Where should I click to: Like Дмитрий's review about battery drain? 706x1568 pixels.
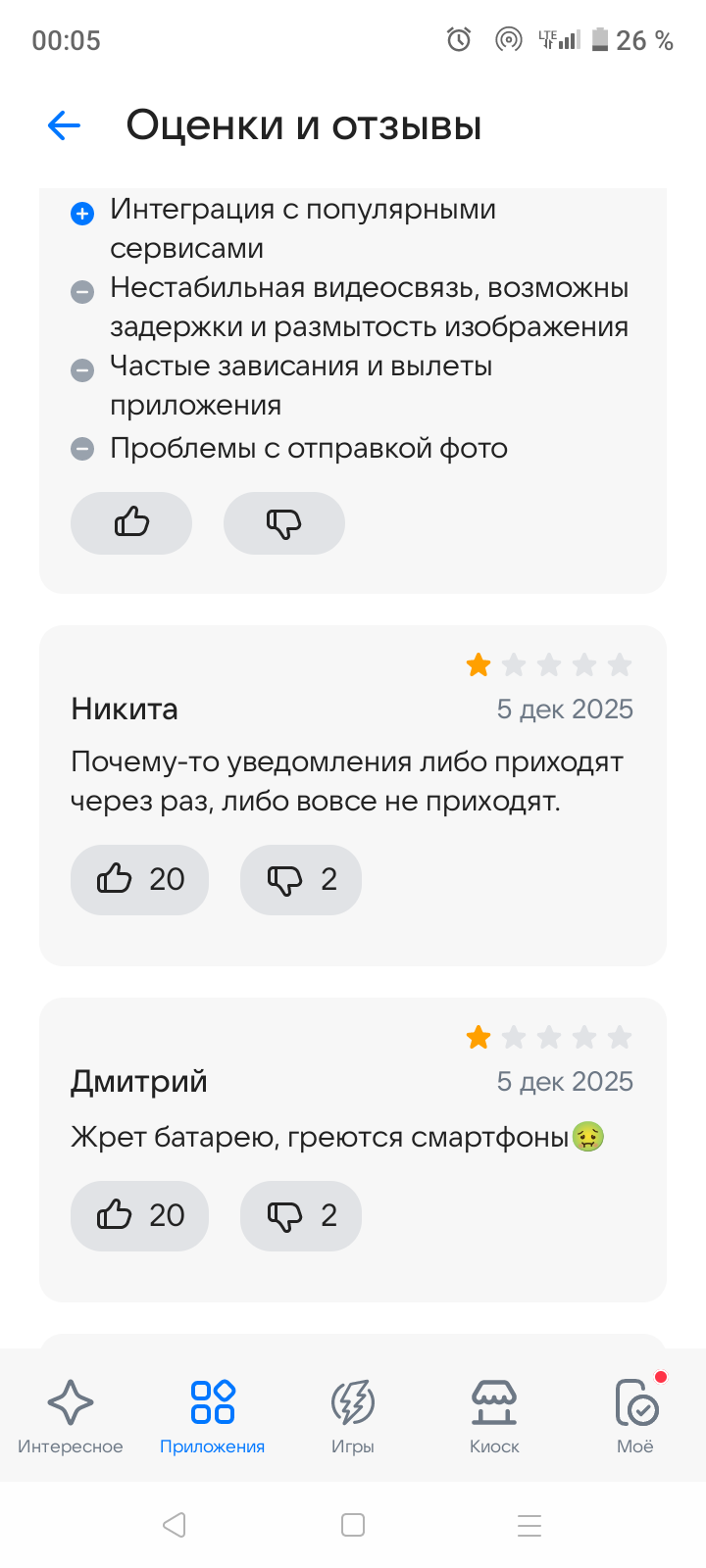[x=139, y=1215]
